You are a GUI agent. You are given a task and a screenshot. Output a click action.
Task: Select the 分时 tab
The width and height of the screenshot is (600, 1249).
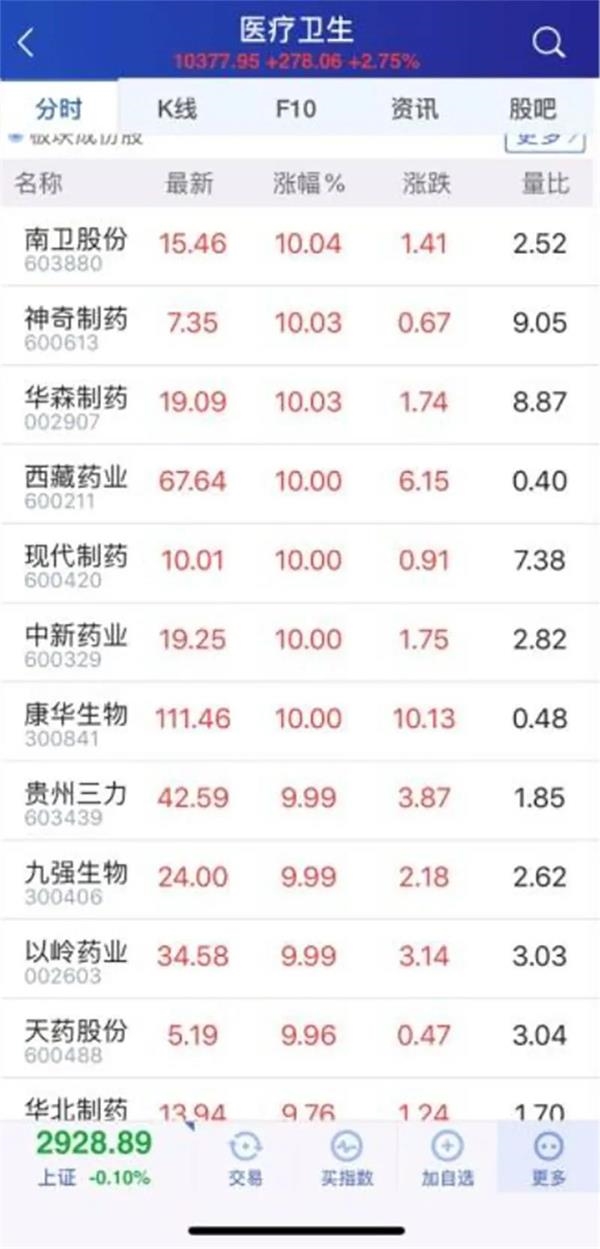tap(59, 108)
